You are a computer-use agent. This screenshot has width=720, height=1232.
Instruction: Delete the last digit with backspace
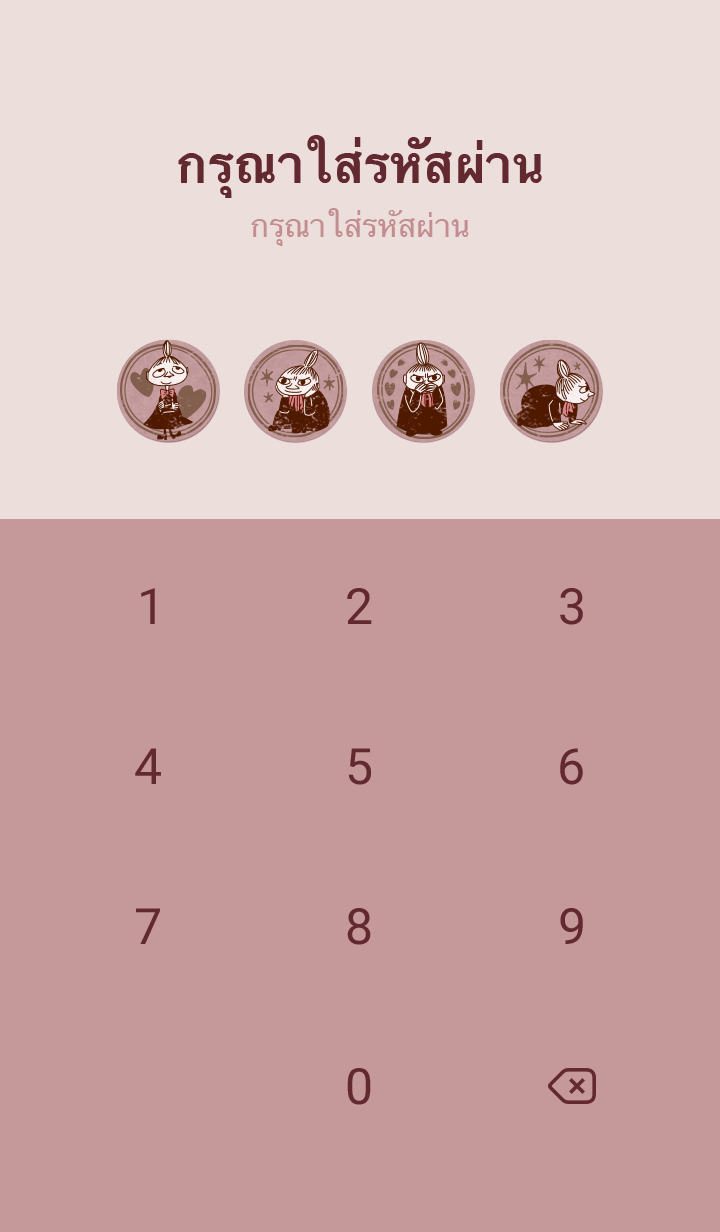click(572, 1086)
